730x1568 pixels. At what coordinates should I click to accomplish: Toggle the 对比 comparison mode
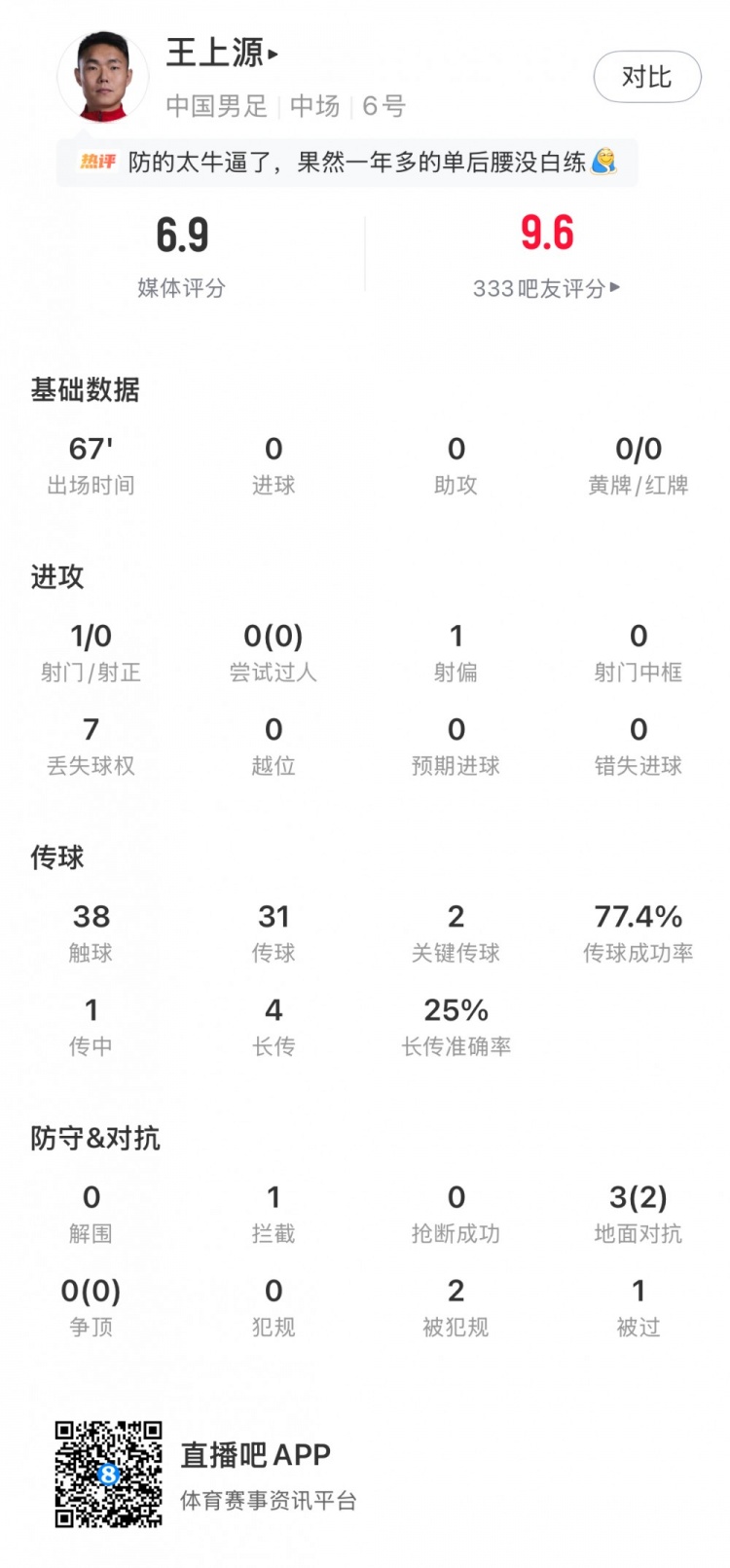[647, 77]
